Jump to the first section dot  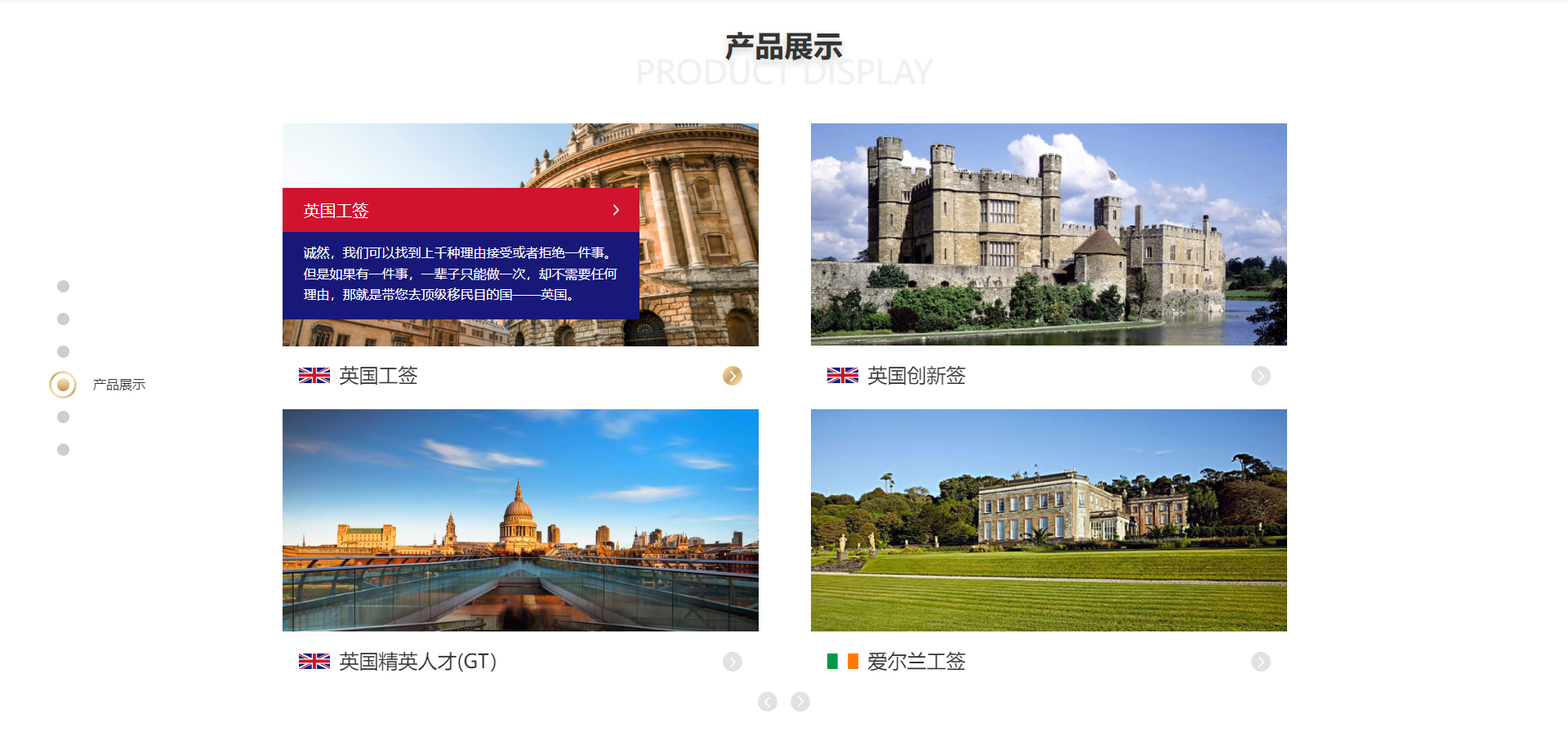63,286
